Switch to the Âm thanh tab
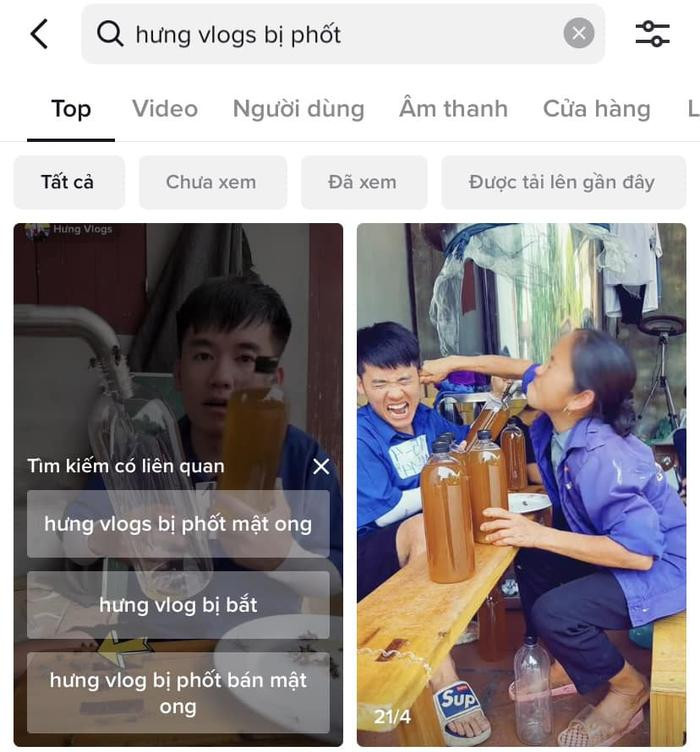The height and width of the screenshot is (752, 700). pos(453,108)
